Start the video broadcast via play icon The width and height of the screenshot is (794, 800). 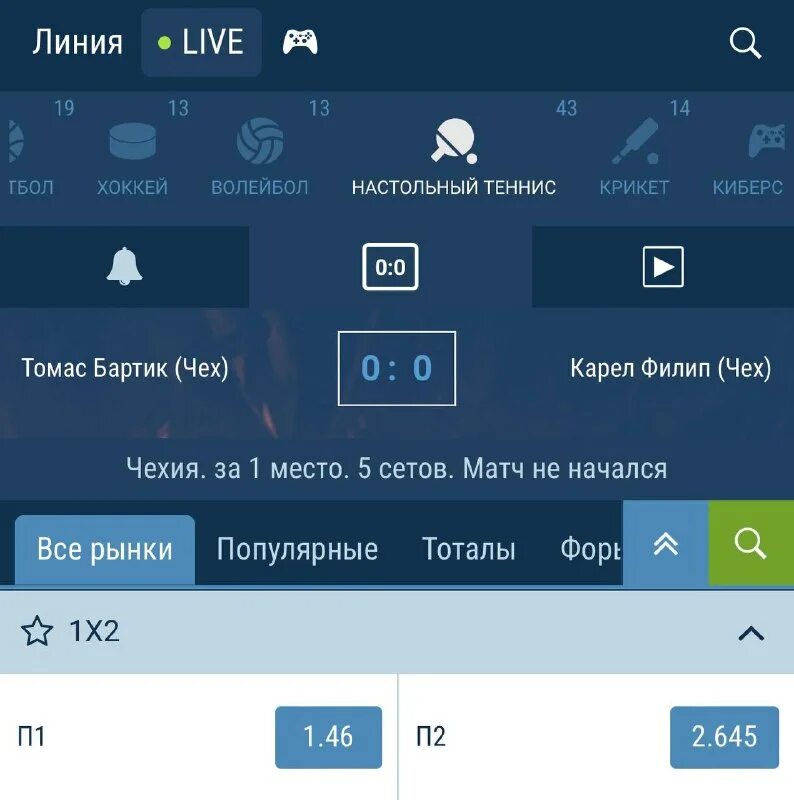click(663, 267)
